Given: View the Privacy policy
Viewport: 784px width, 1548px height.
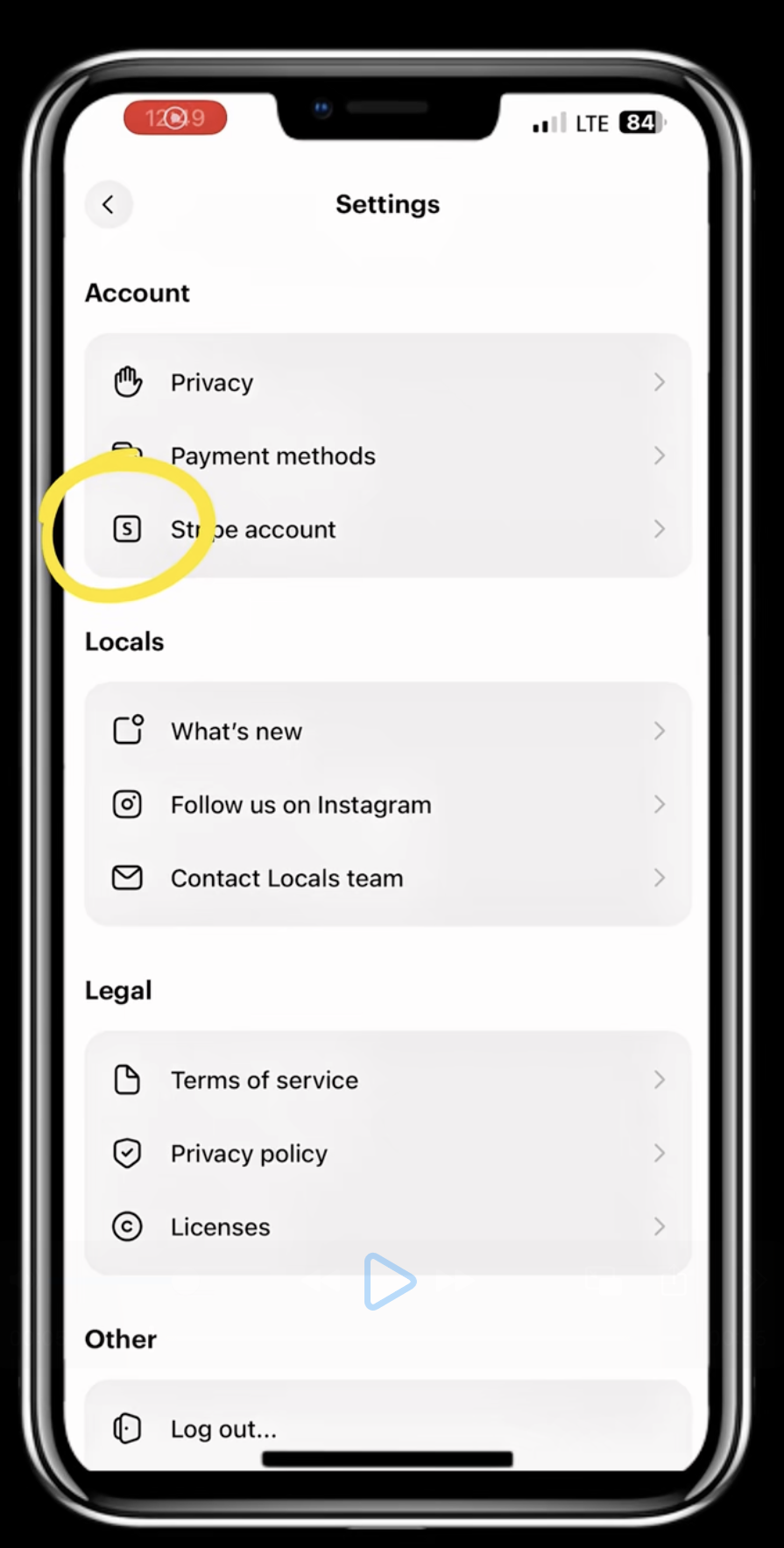Looking at the screenshot, I should 388,1154.
